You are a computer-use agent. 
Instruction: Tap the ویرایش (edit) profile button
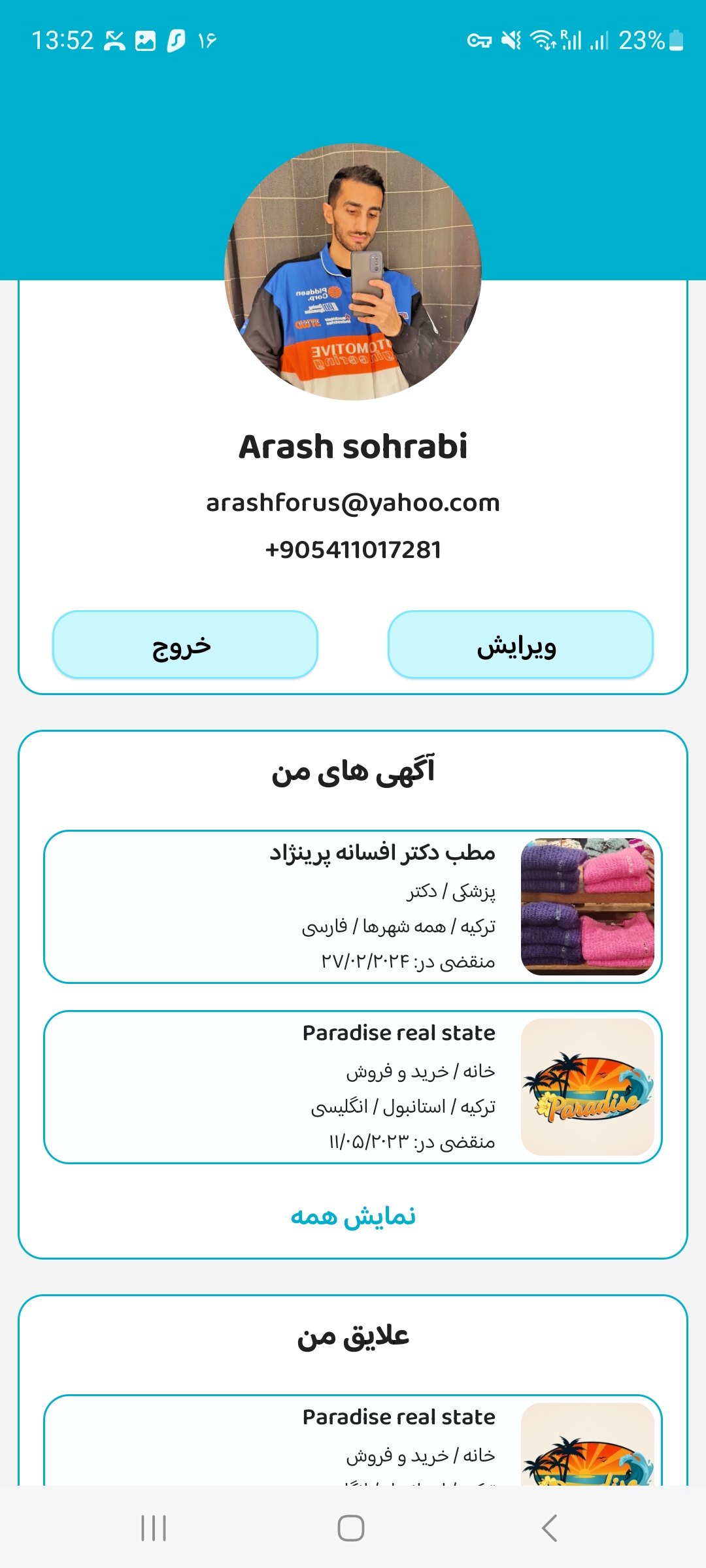(520, 645)
